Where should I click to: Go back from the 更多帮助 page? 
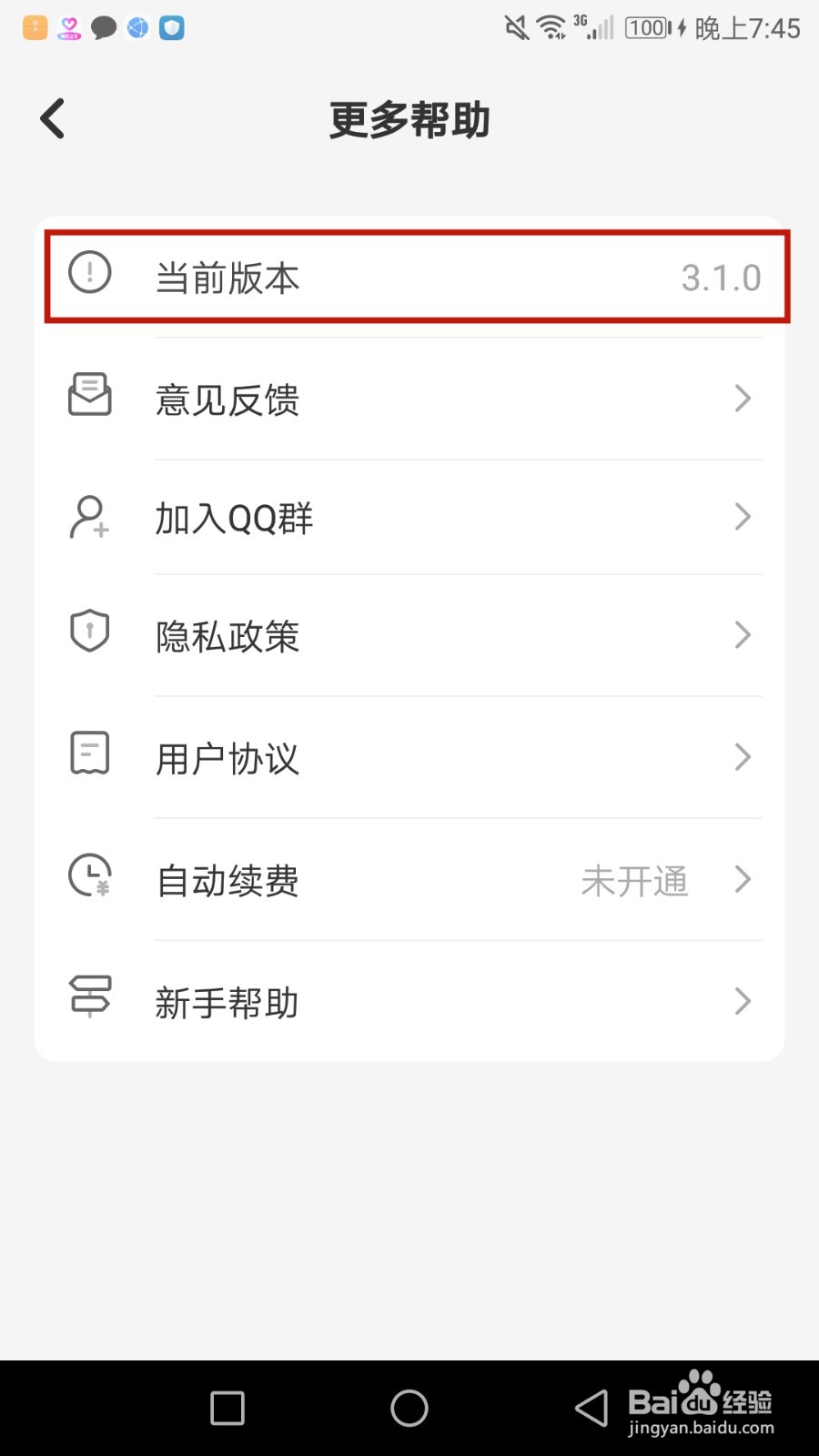tap(53, 119)
